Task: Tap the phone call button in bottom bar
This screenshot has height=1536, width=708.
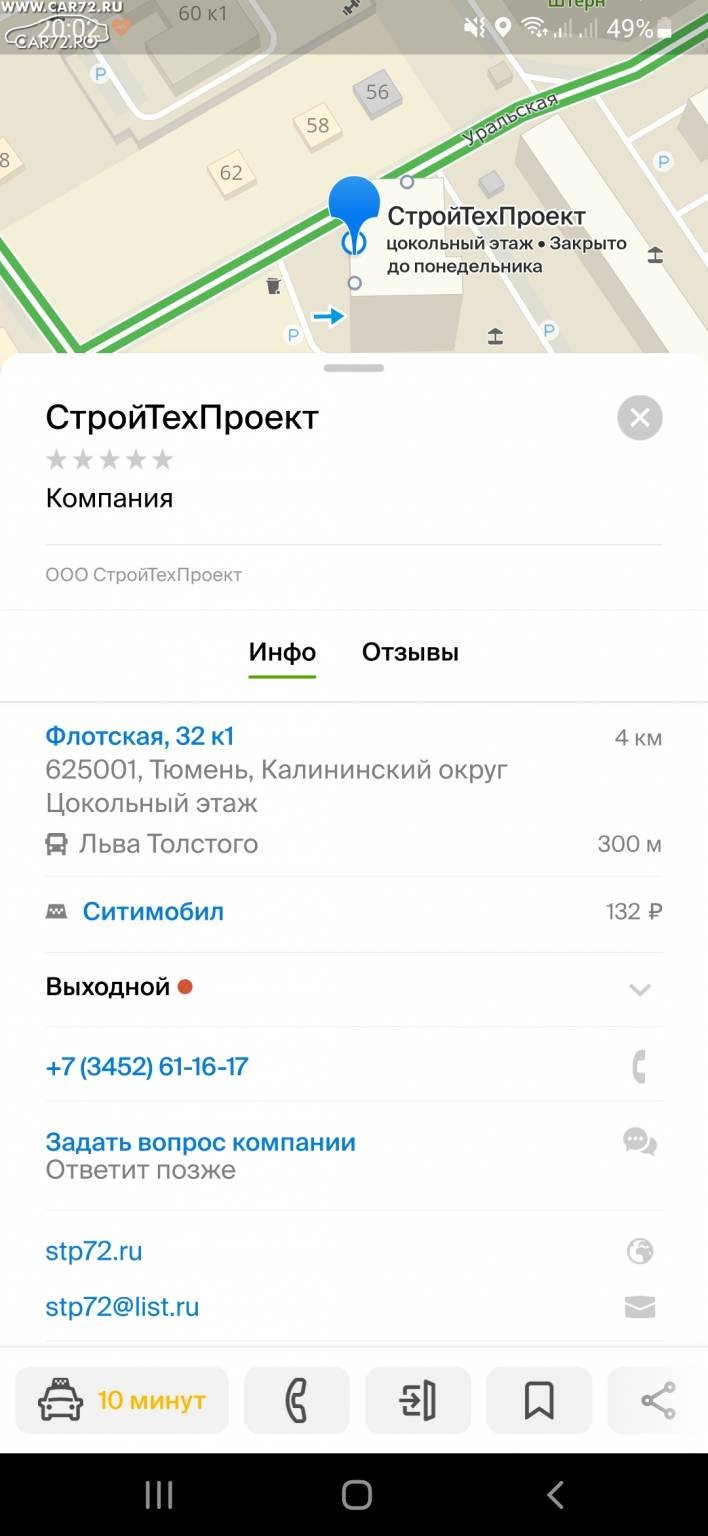Action: pos(297,1400)
